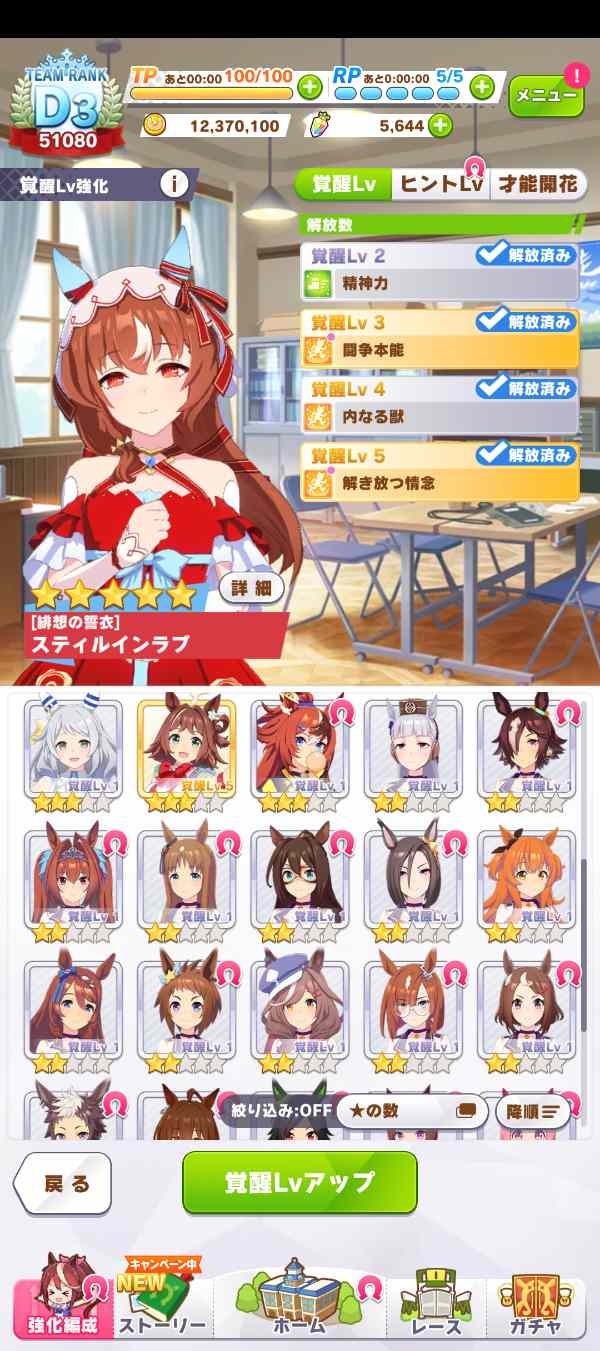Viewport: 600px width, 1351px height.
Task: View 詳細 for スティルインラブ
Action: coord(252,588)
